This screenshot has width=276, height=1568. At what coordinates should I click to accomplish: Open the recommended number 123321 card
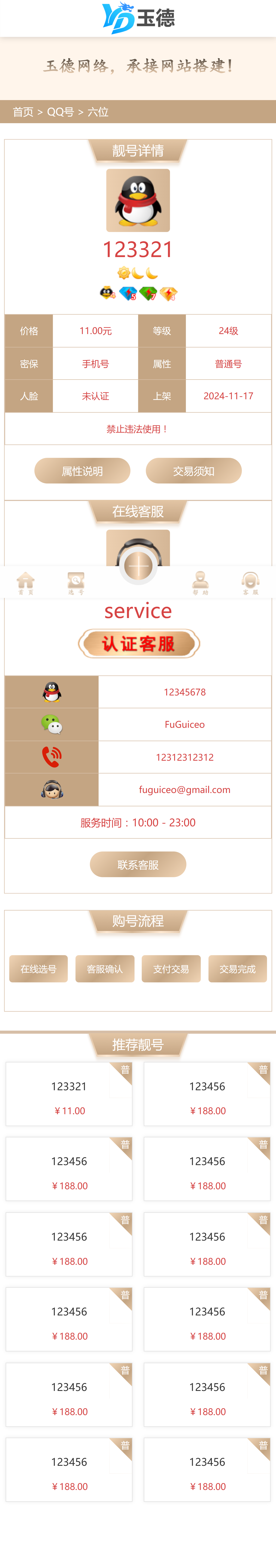69,1094
